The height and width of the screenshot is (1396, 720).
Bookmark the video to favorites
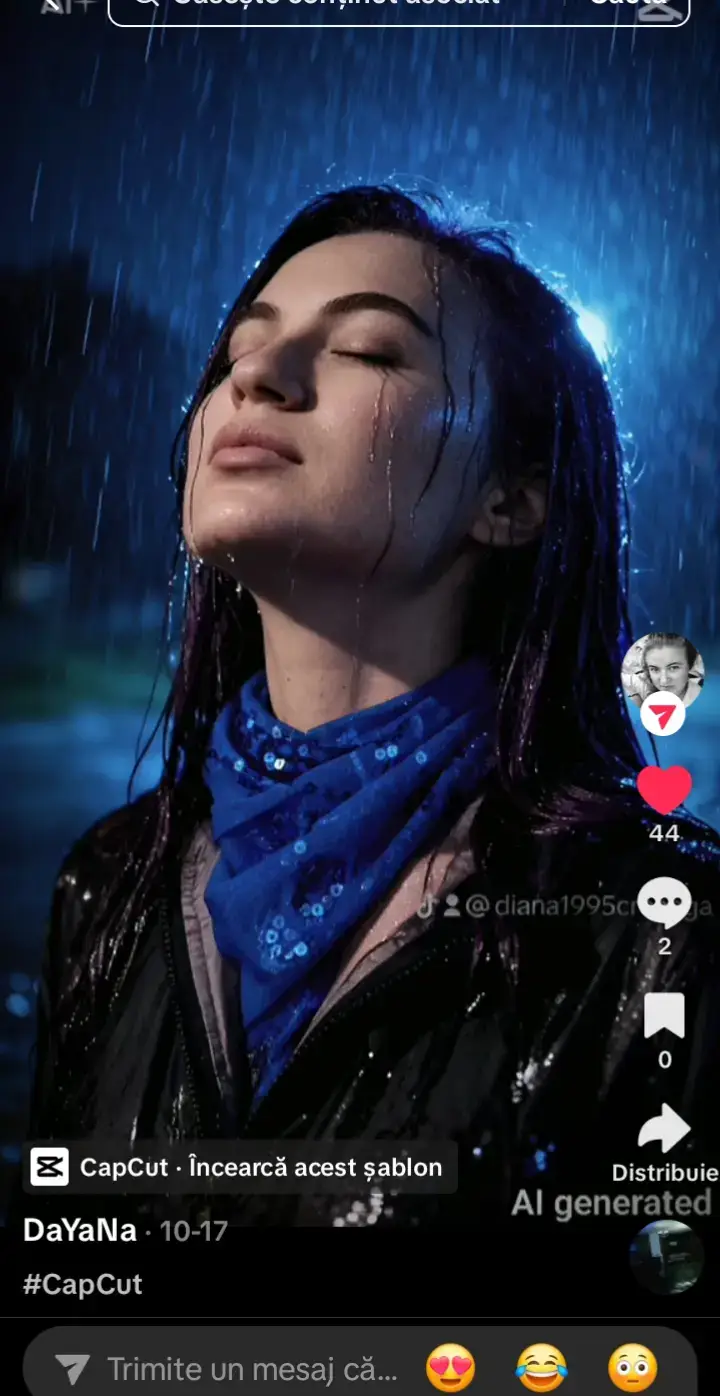pyautogui.click(x=664, y=1017)
